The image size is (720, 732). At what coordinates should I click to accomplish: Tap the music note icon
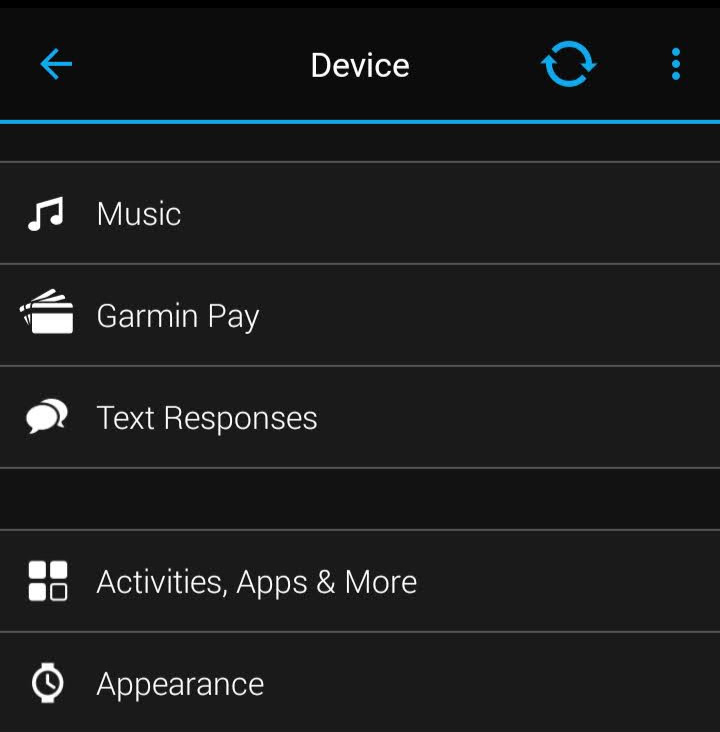point(45,213)
